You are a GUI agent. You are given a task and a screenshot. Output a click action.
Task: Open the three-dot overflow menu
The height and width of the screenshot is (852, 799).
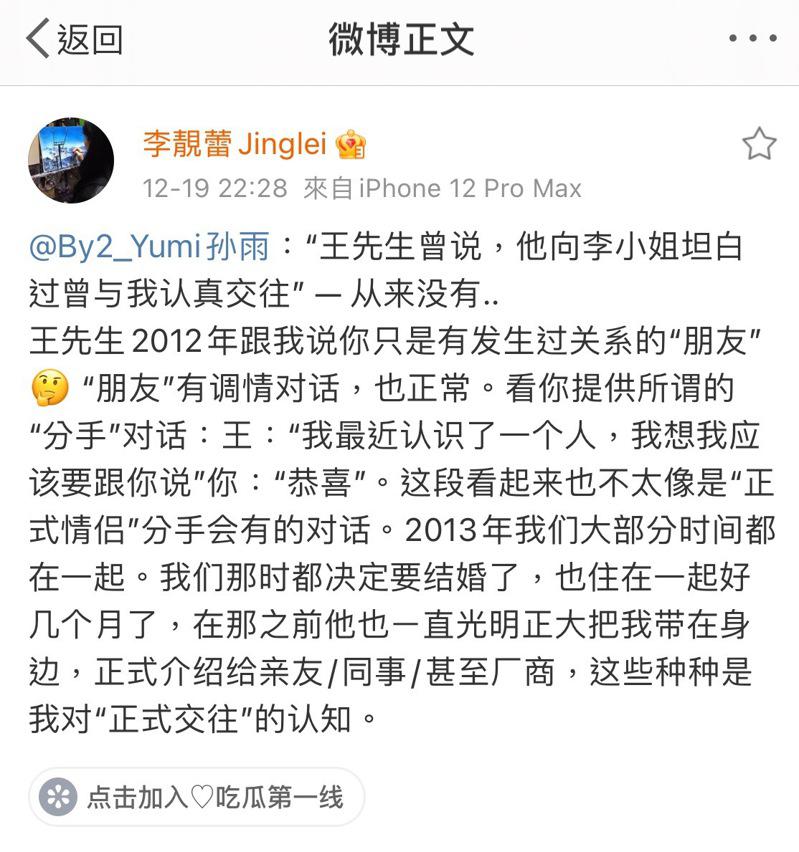coord(751,39)
